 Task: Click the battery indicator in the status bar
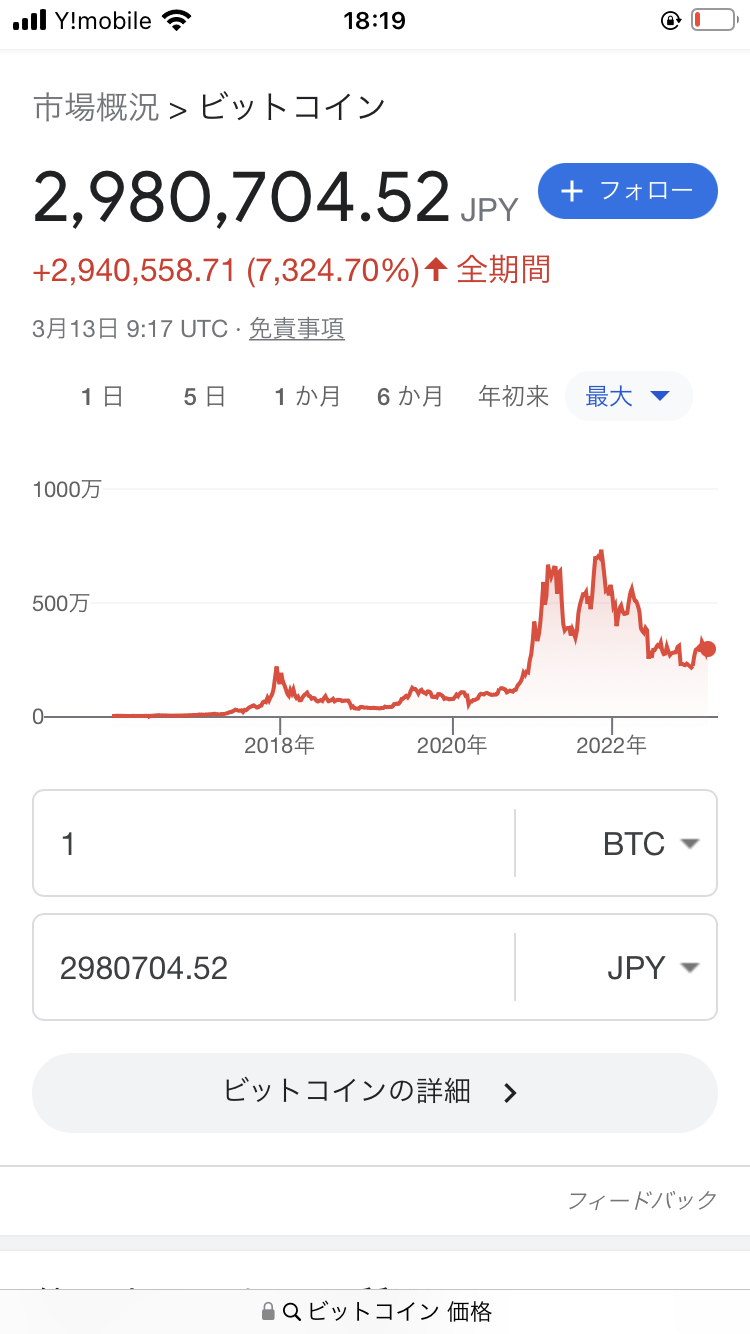(711, 20)
